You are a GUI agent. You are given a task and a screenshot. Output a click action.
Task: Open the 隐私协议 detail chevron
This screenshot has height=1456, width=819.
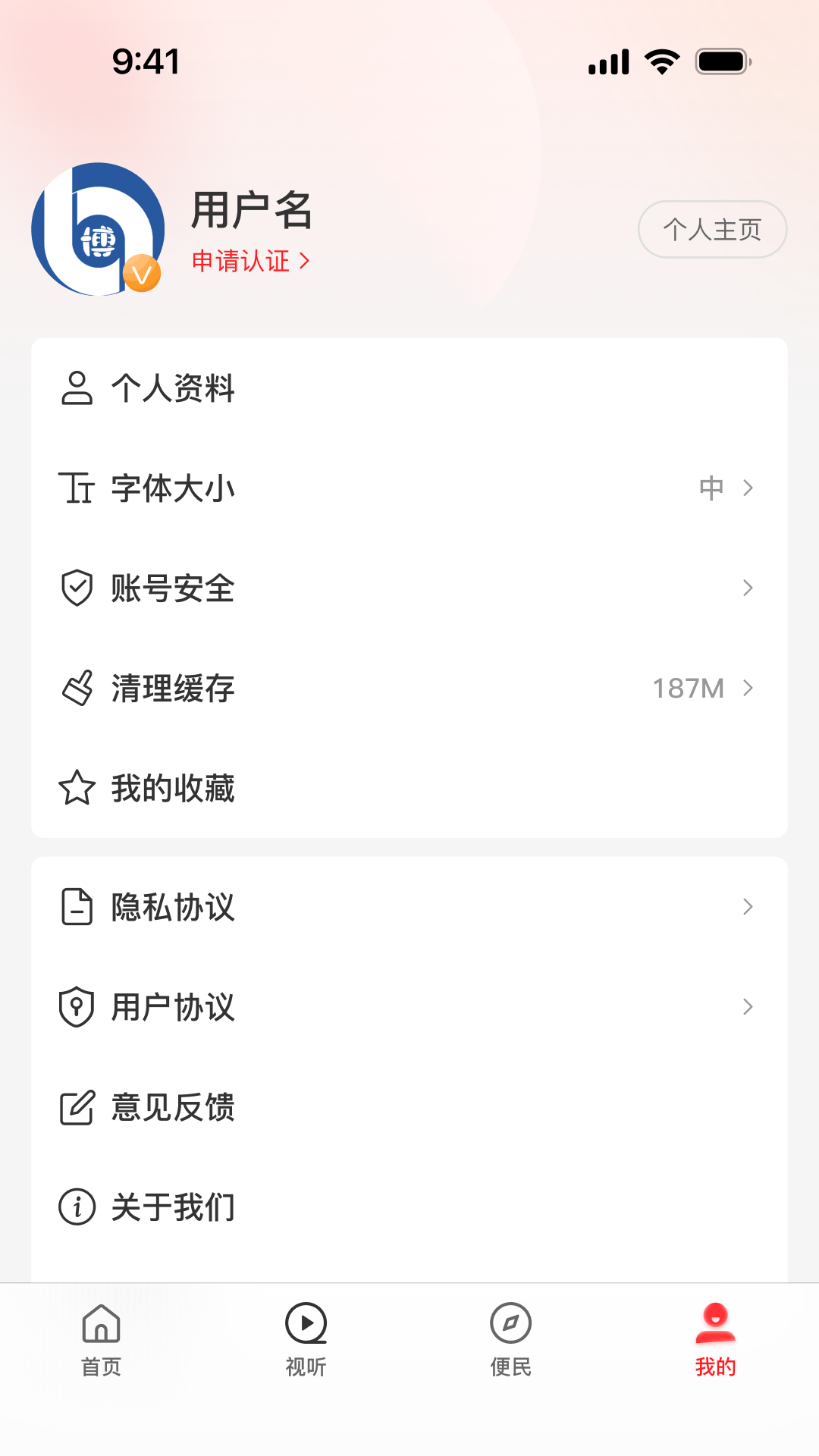point(748,906)
